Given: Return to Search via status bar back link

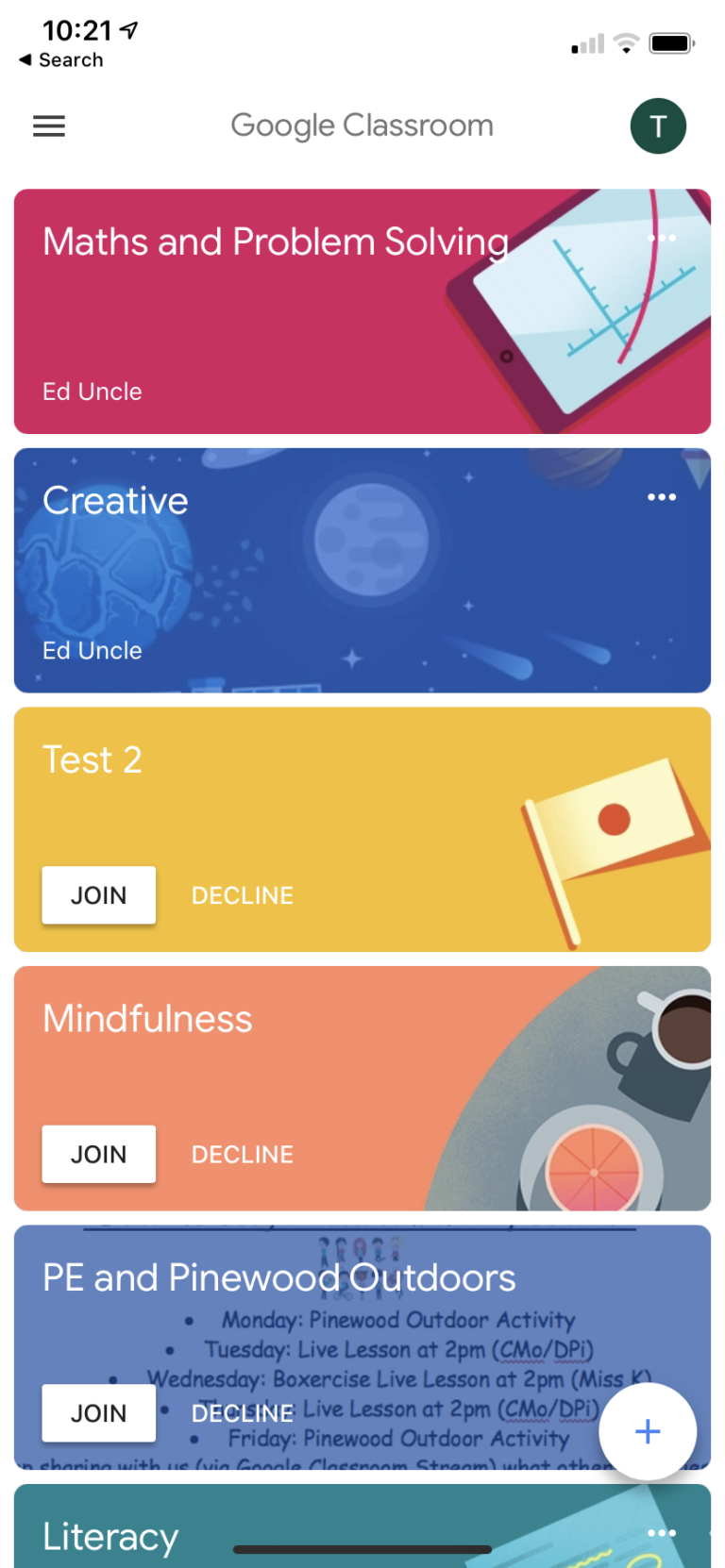Looking at the screenshot, I should click(x=59, y=59).
